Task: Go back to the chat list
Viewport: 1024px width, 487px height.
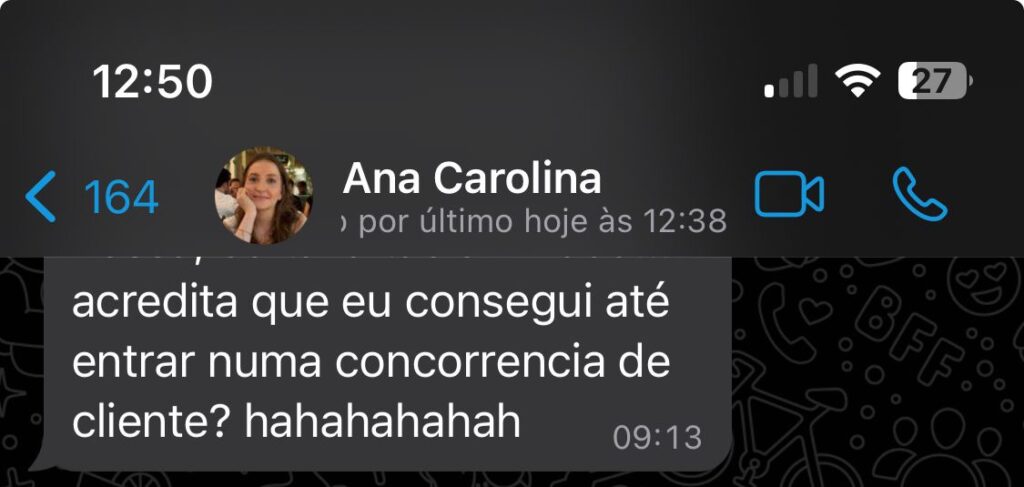Action: pyautogui.click(x=90, y=197)
